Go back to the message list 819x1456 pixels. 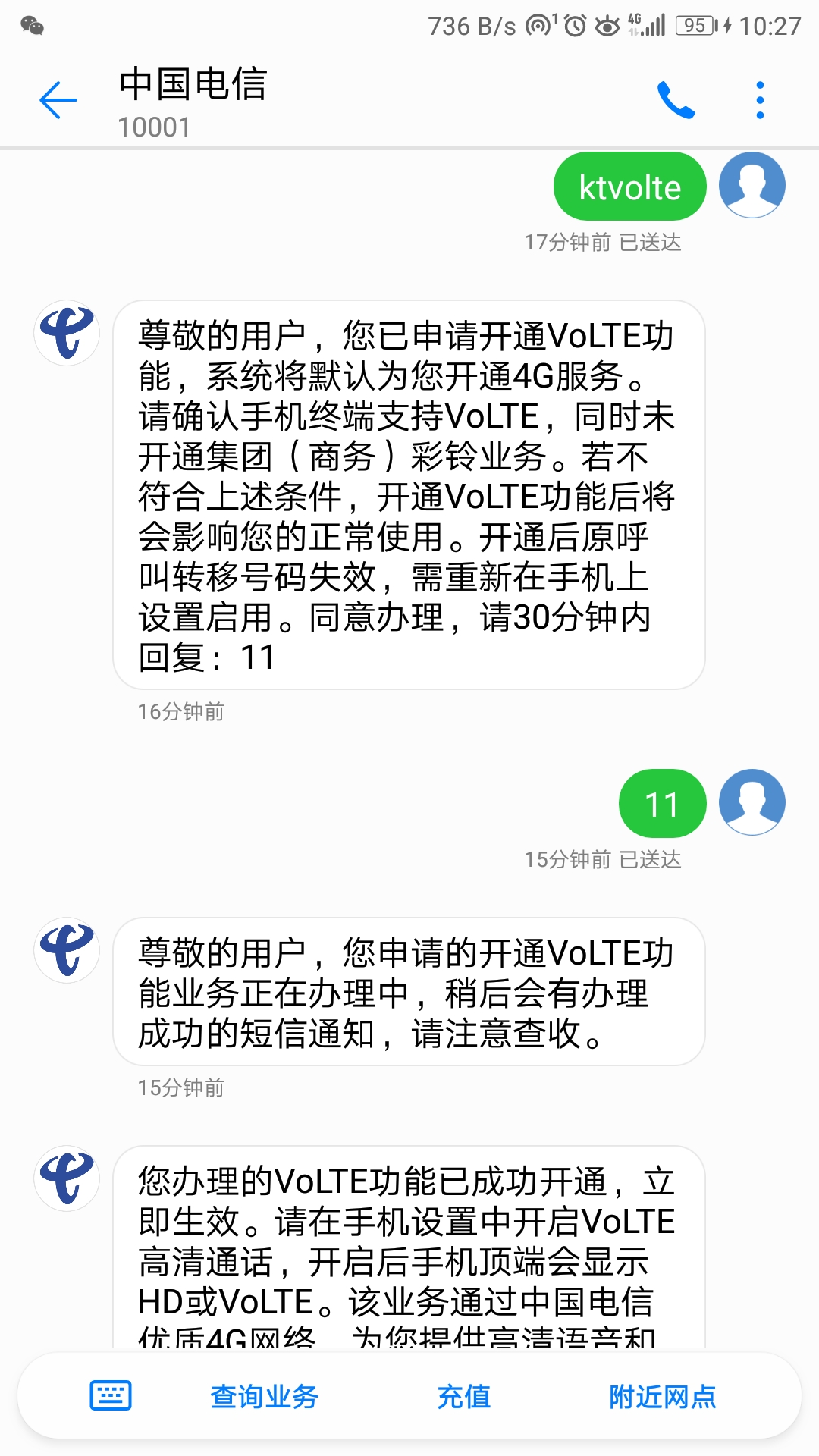click(58, 100)
